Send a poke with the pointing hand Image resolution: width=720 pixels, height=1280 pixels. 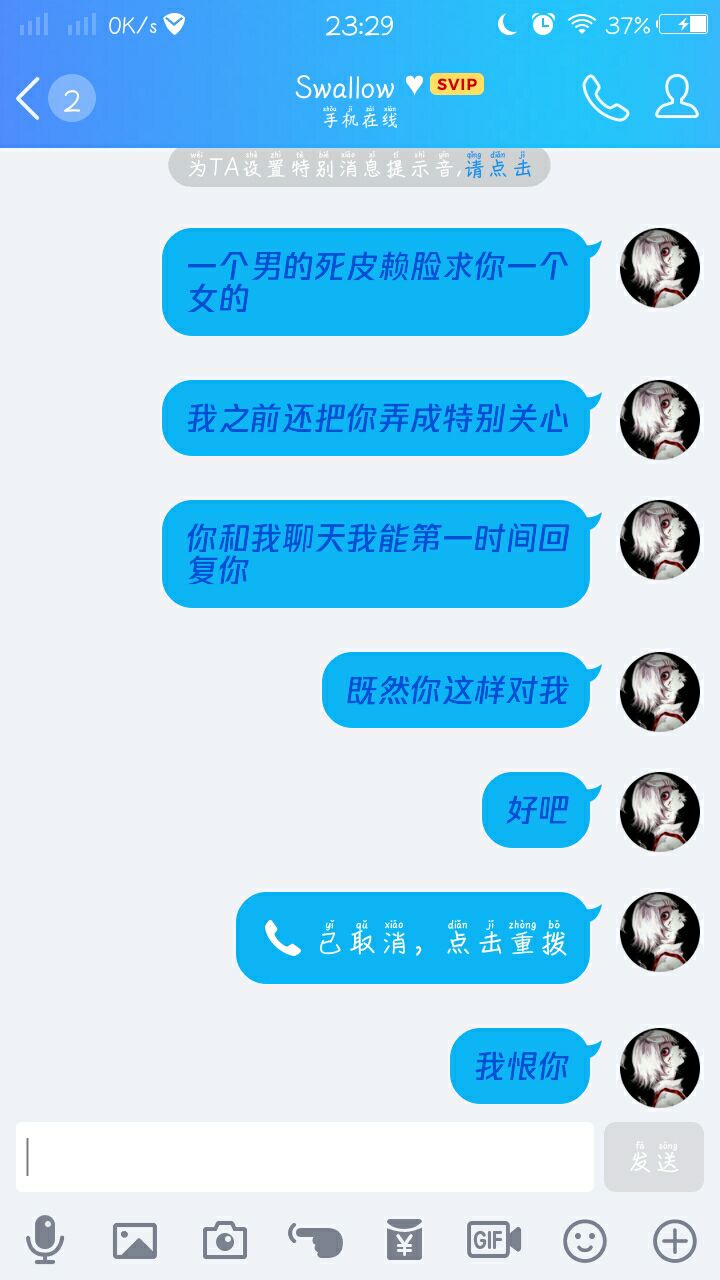[315, 1241]
